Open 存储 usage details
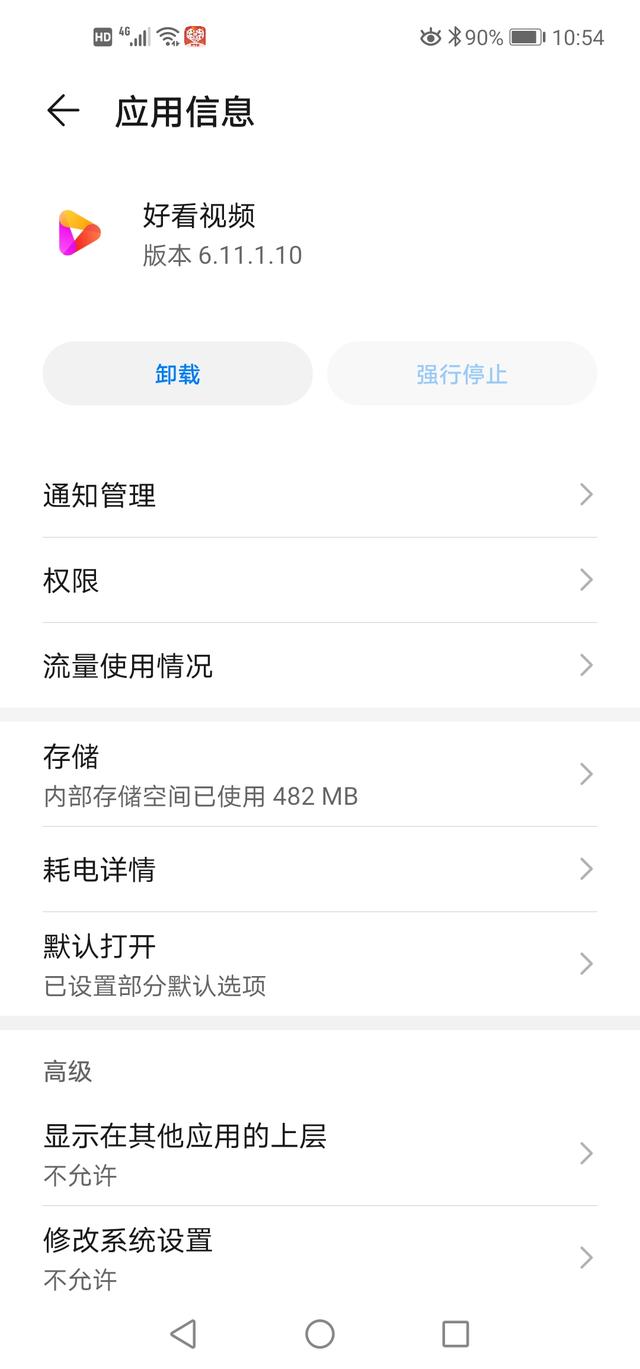The width and height of the screenshot is (640, 1369). [319, 774]
